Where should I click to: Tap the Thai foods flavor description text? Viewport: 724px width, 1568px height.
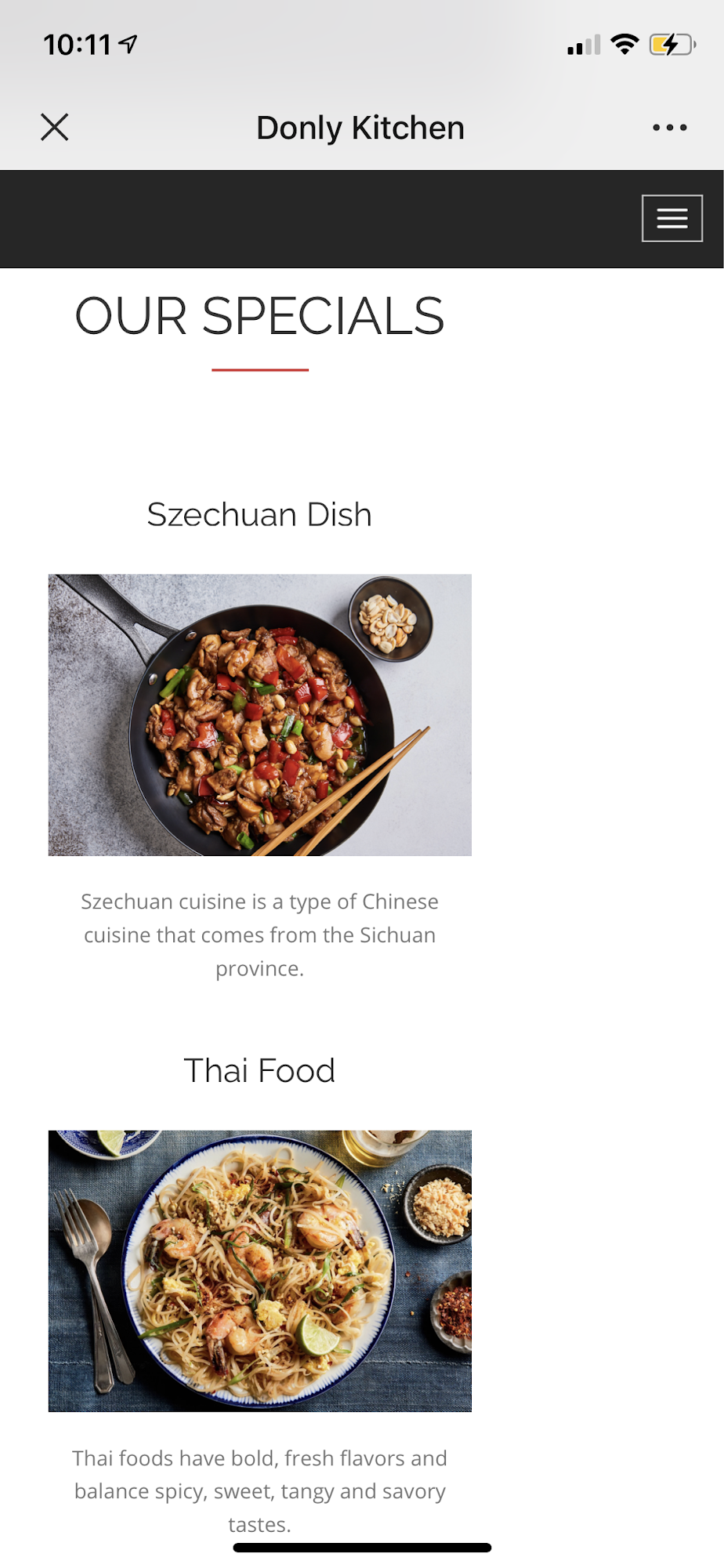click(x=259, y=1490)
